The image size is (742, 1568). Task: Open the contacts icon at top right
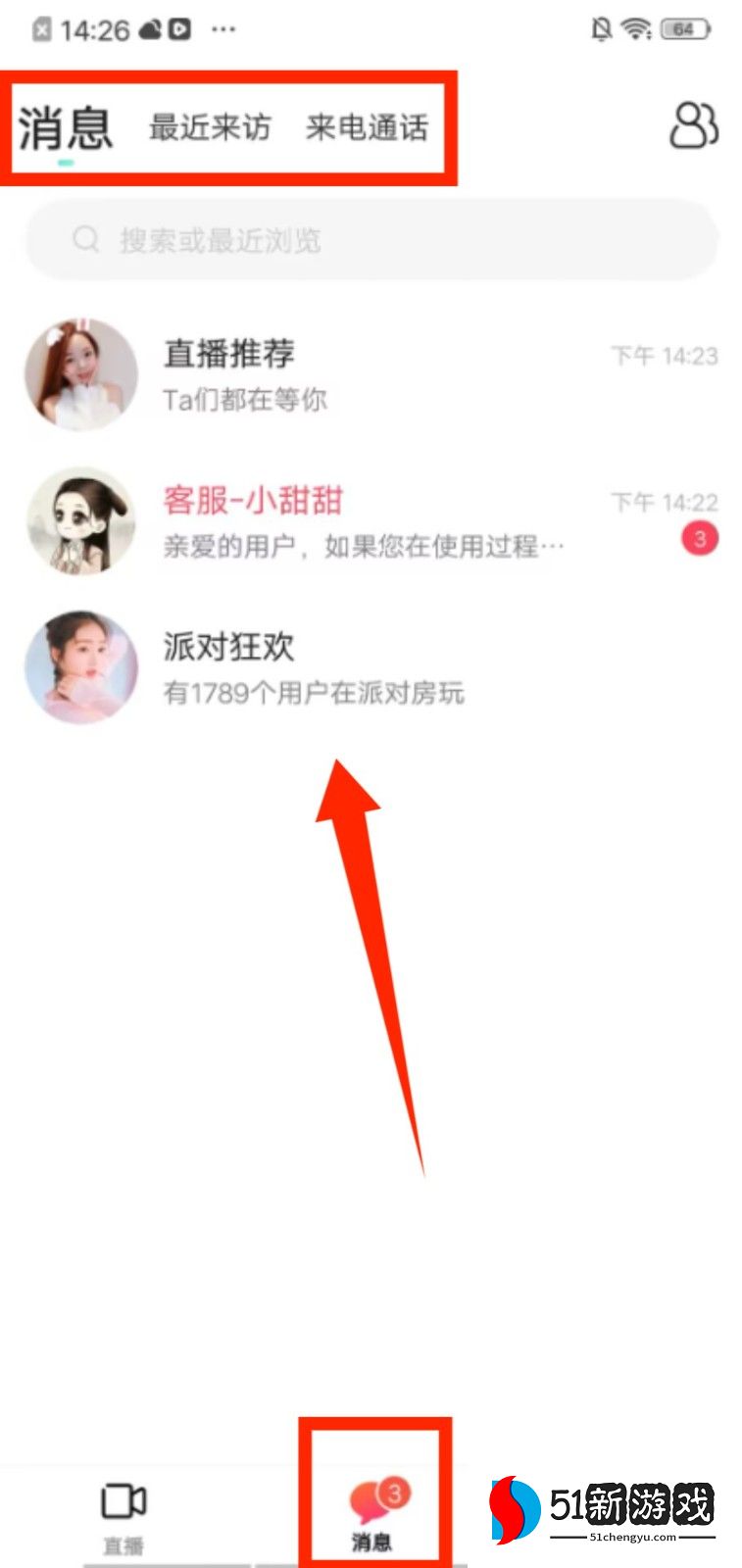coord(693,126)
